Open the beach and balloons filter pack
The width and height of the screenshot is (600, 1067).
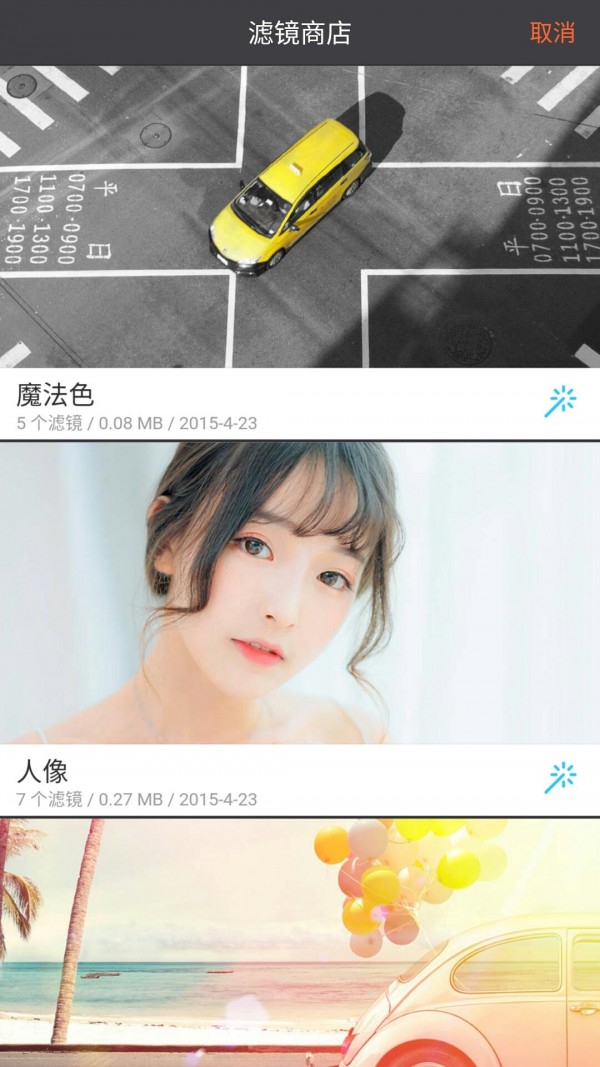(300, 942)
